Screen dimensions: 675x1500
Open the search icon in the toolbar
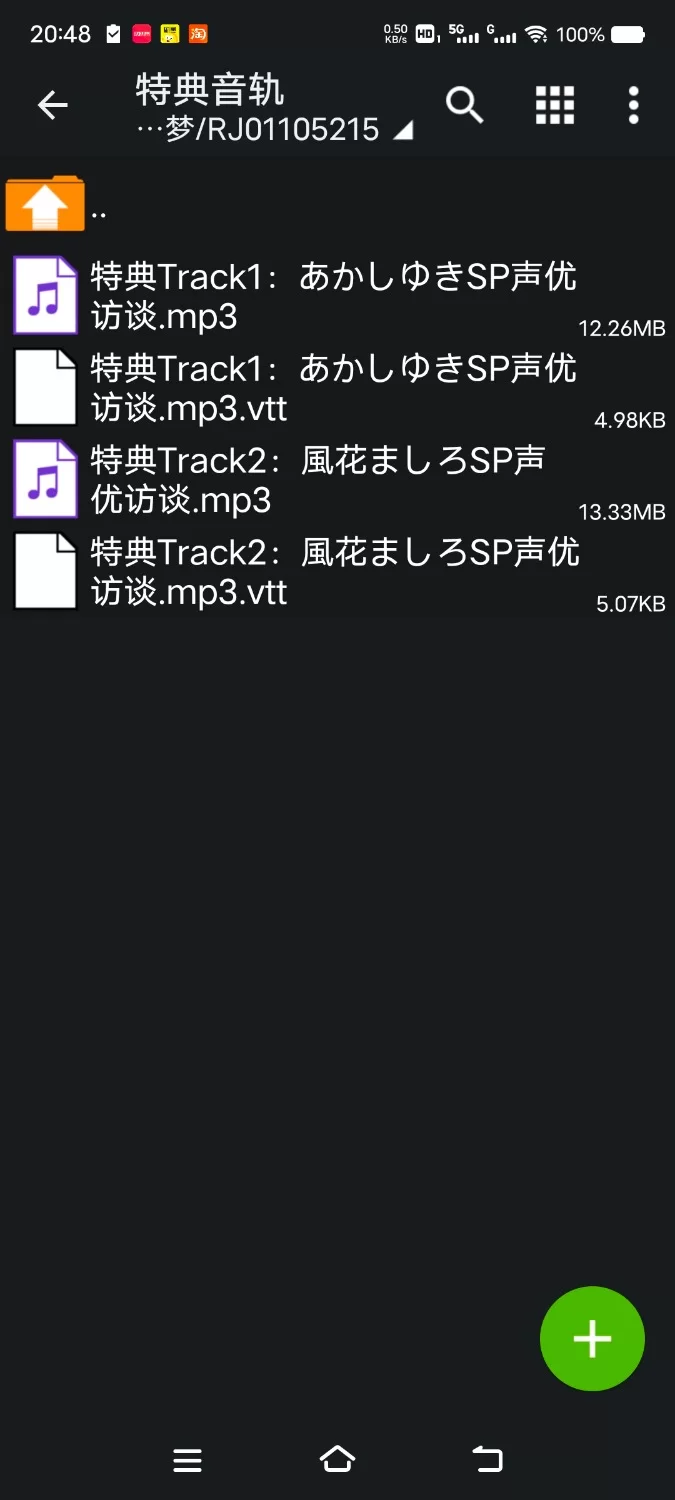(464, 105)
